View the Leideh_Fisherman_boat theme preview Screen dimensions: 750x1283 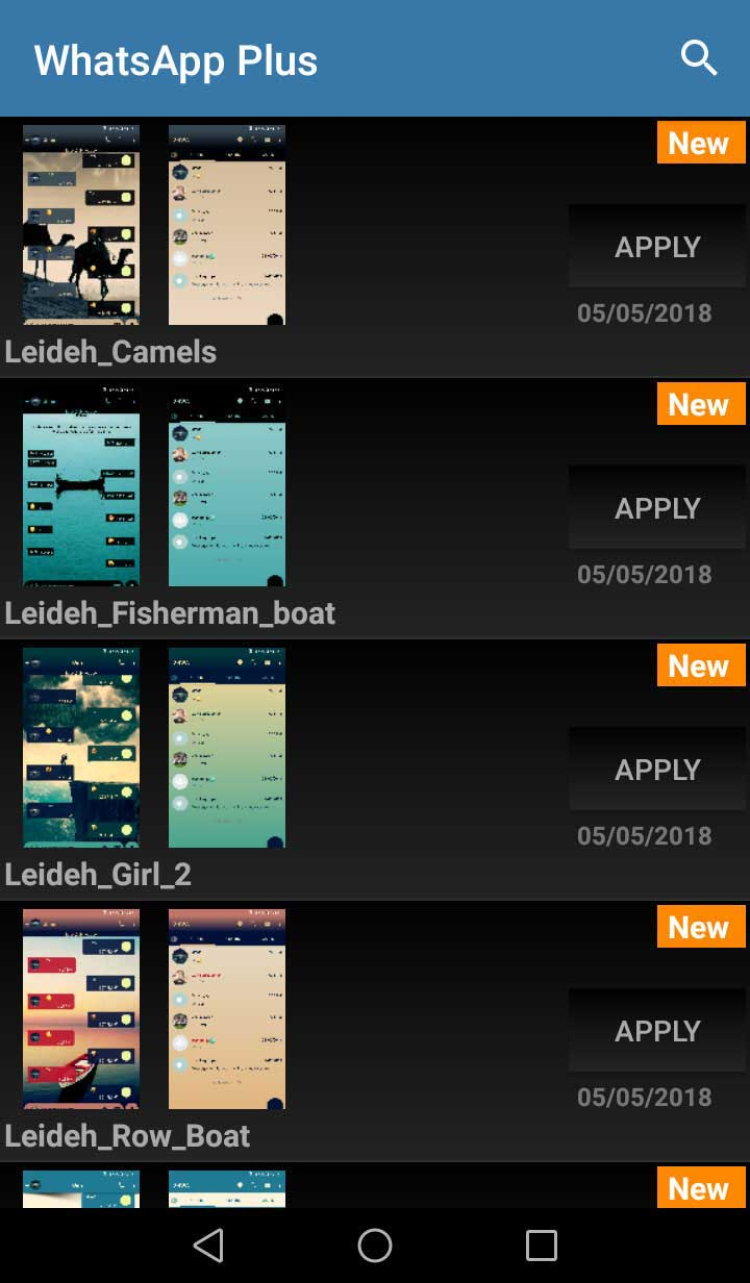[81, 486]
